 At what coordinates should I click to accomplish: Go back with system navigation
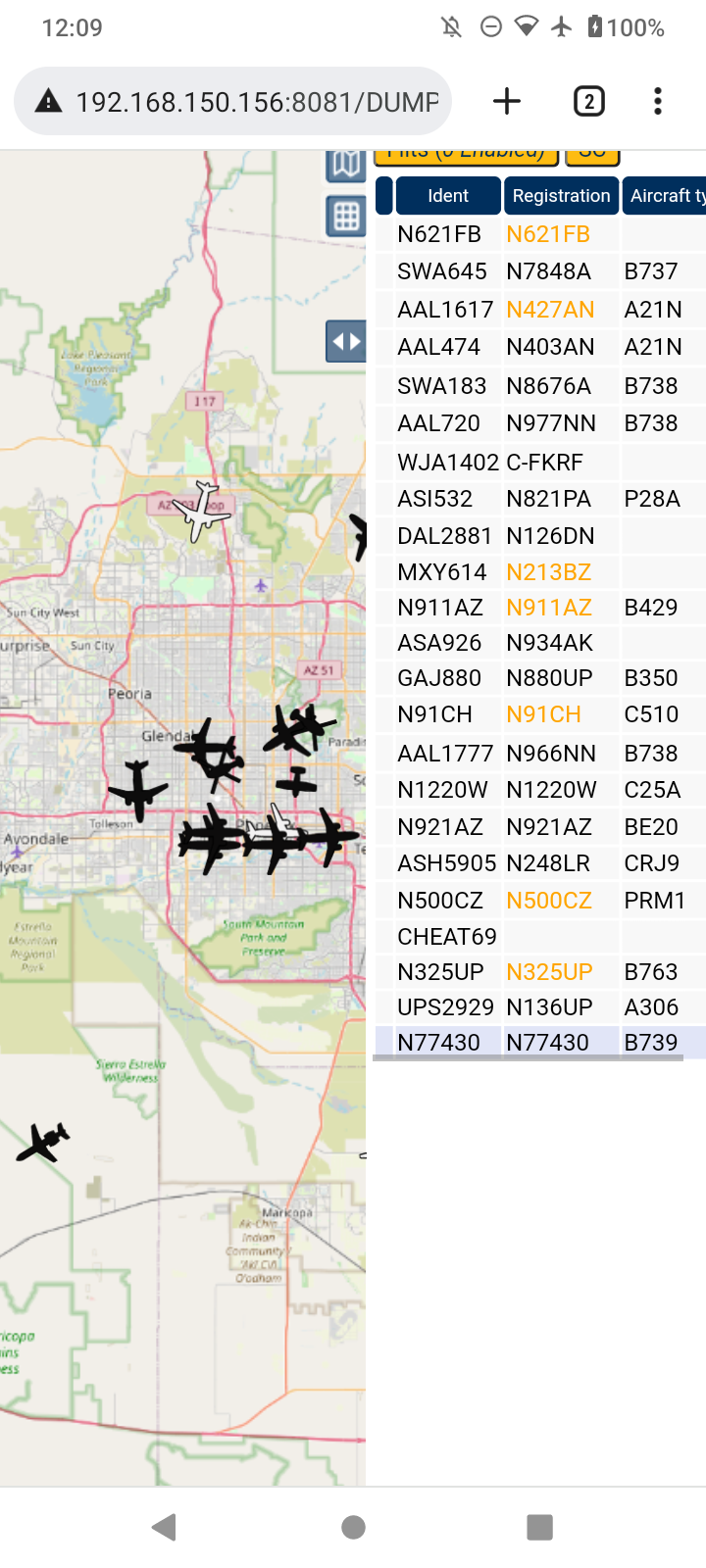tap(165, 1527)
